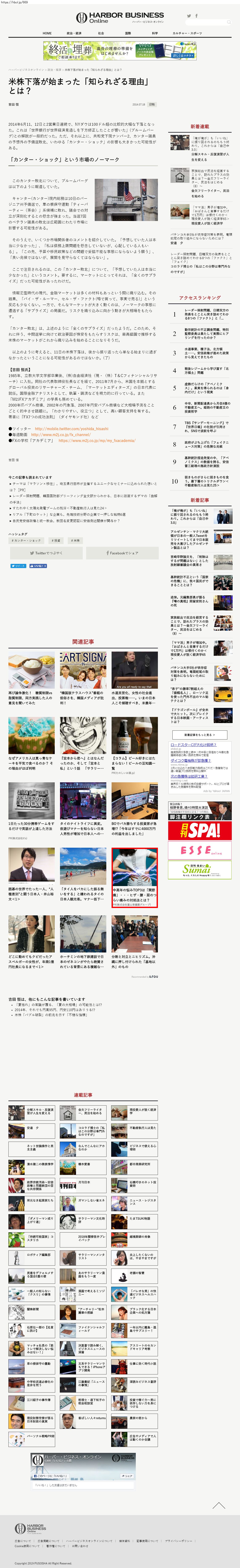240x1568 pixels.
Task: Open the カルチャー・スポーツ section
Action: pos(187,33)
